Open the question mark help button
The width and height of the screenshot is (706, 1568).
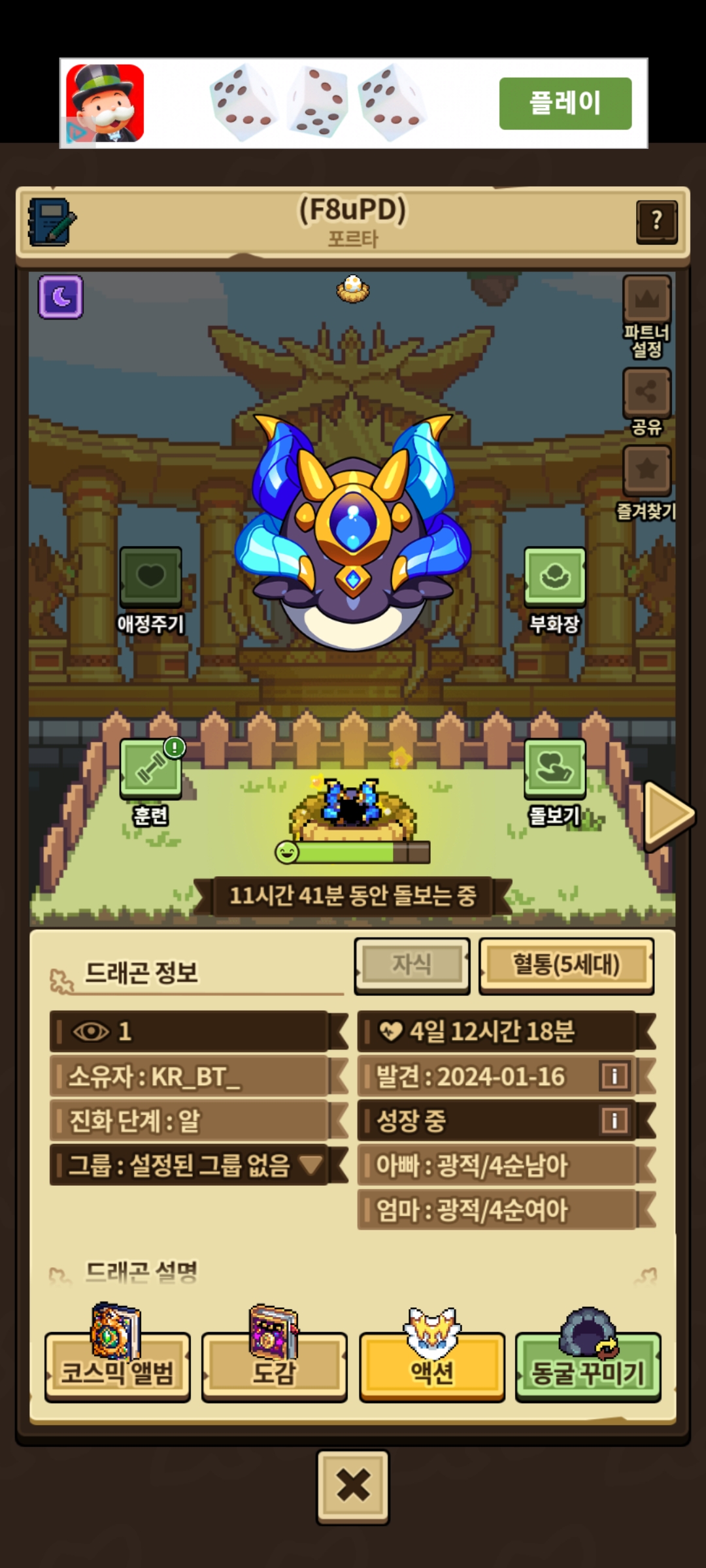(x=656, y=221)
